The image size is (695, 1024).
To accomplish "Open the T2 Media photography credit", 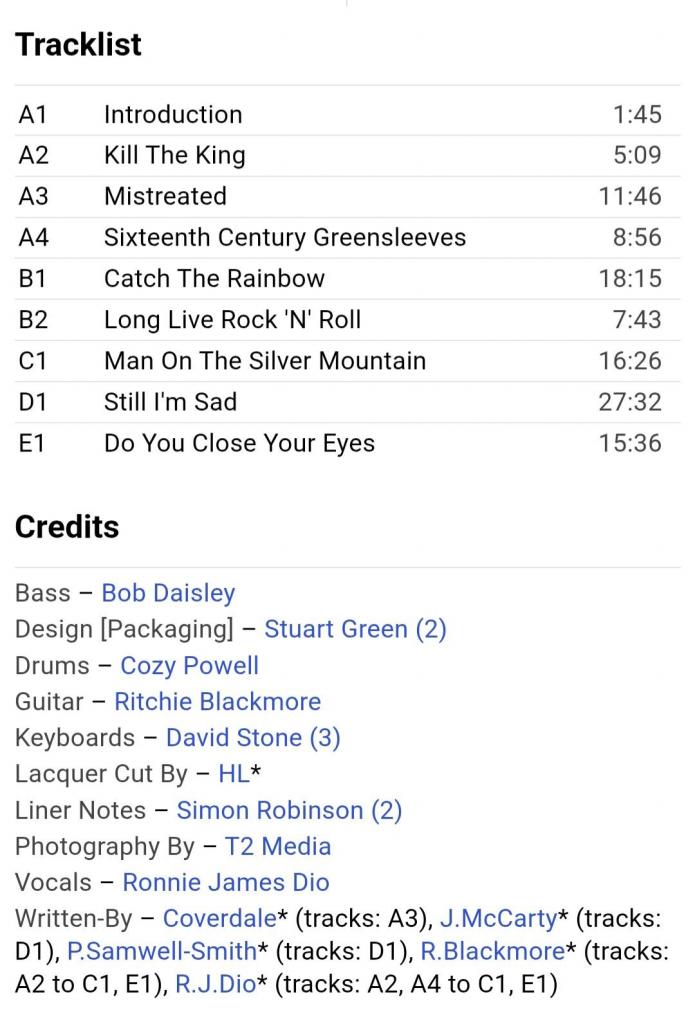I will tap(277, 846).
